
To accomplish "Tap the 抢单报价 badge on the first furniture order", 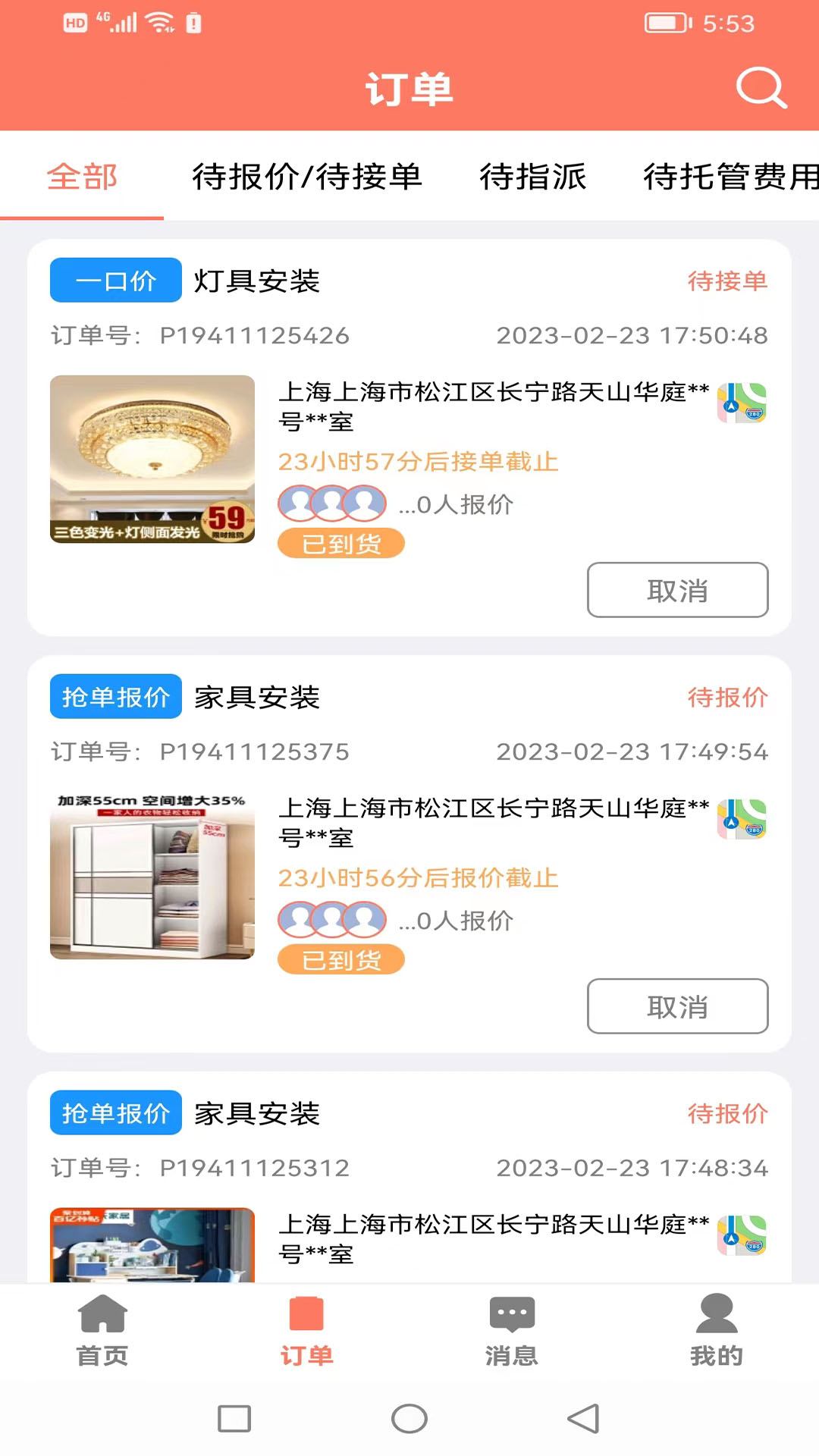I will point(115,697).
